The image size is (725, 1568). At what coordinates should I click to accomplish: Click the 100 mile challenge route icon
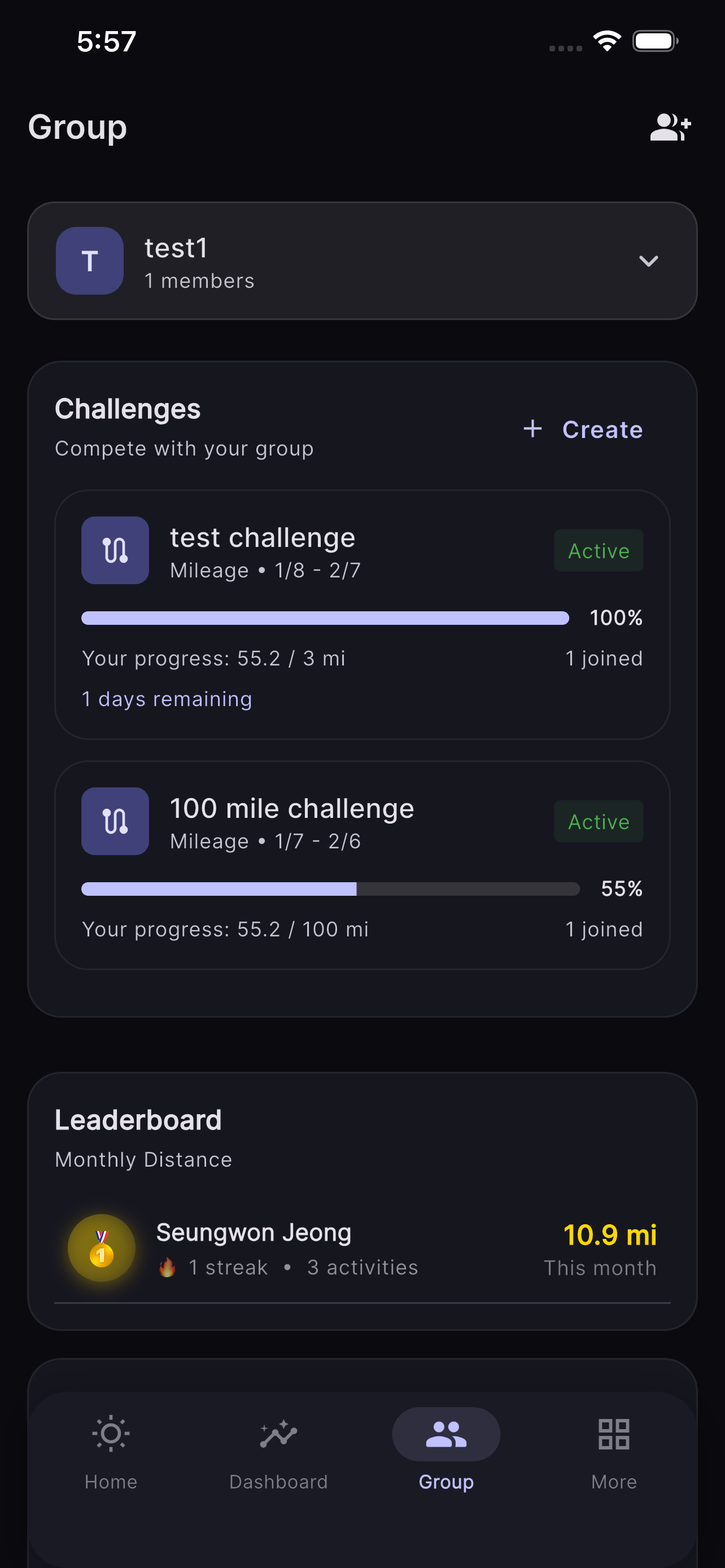[115, 821]
